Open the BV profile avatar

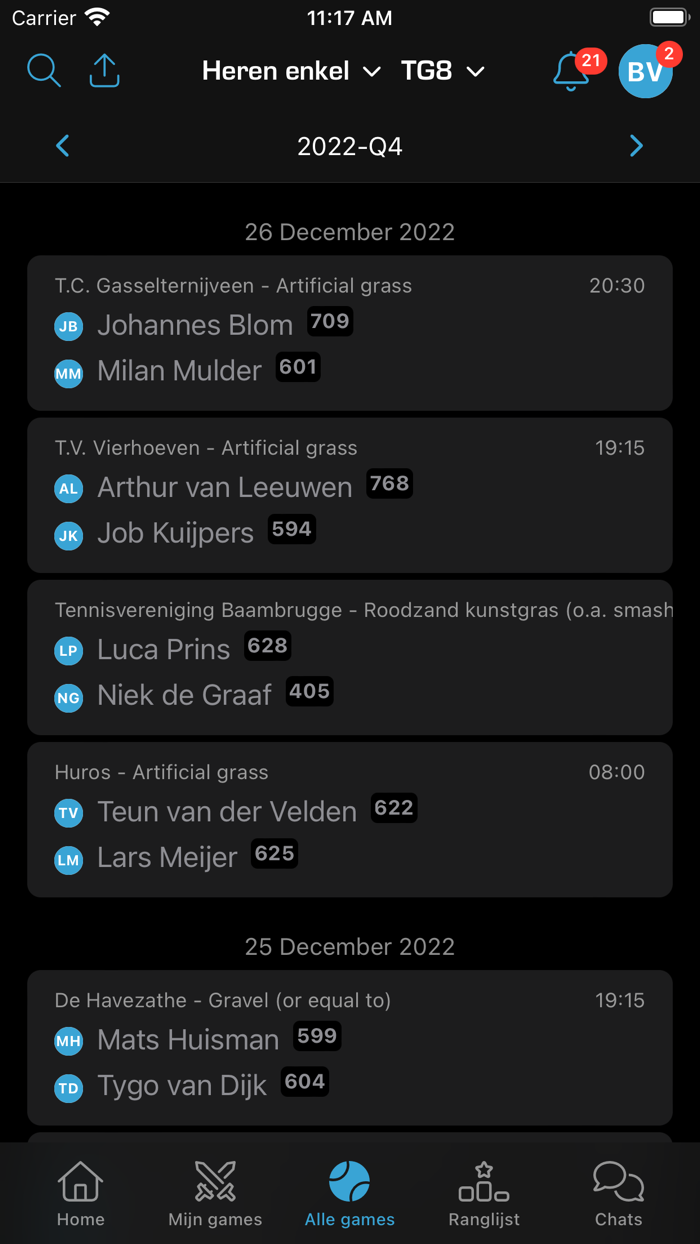[645, 71]
